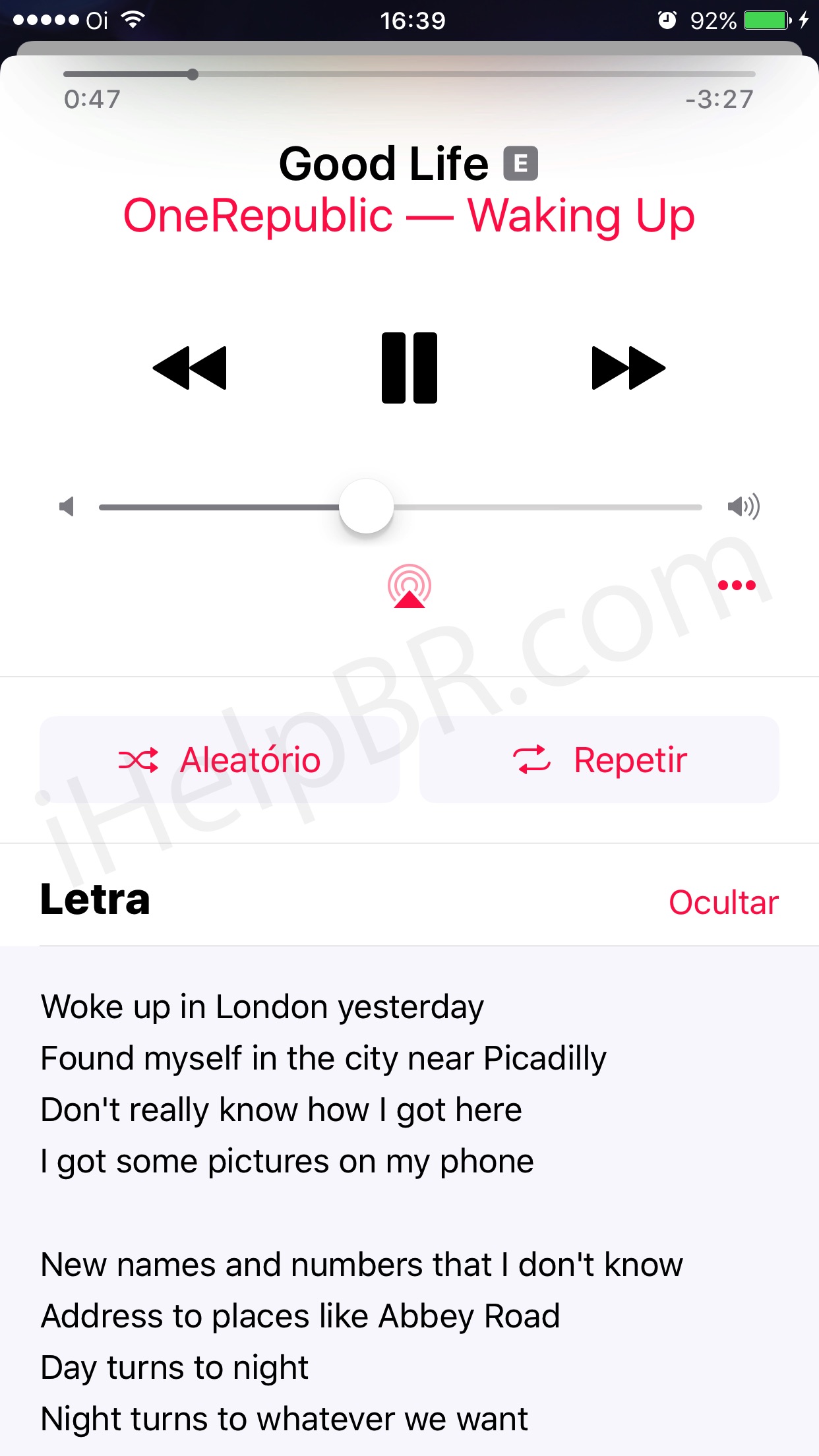Pause the song Good Life
The height and width of the screenshot is (1456, 819).
[x=409, y=368]
